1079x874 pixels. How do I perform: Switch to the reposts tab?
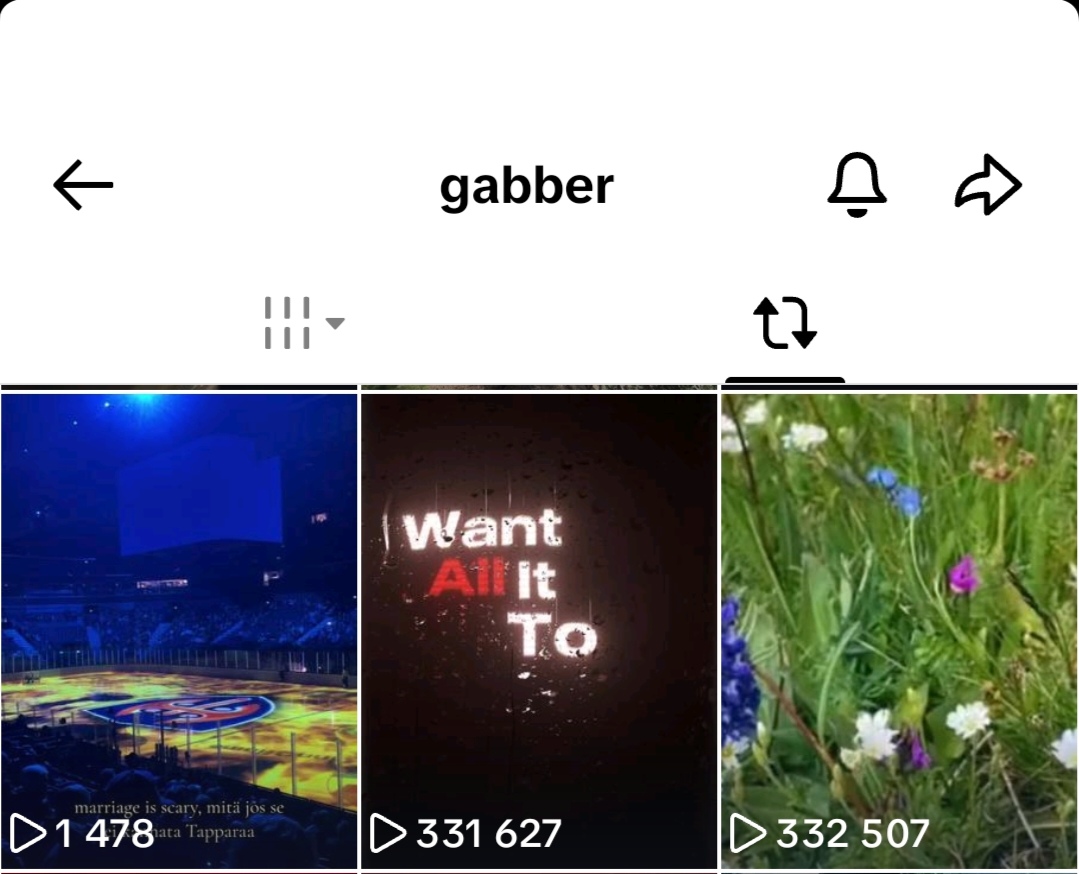[x=785, y=323]
